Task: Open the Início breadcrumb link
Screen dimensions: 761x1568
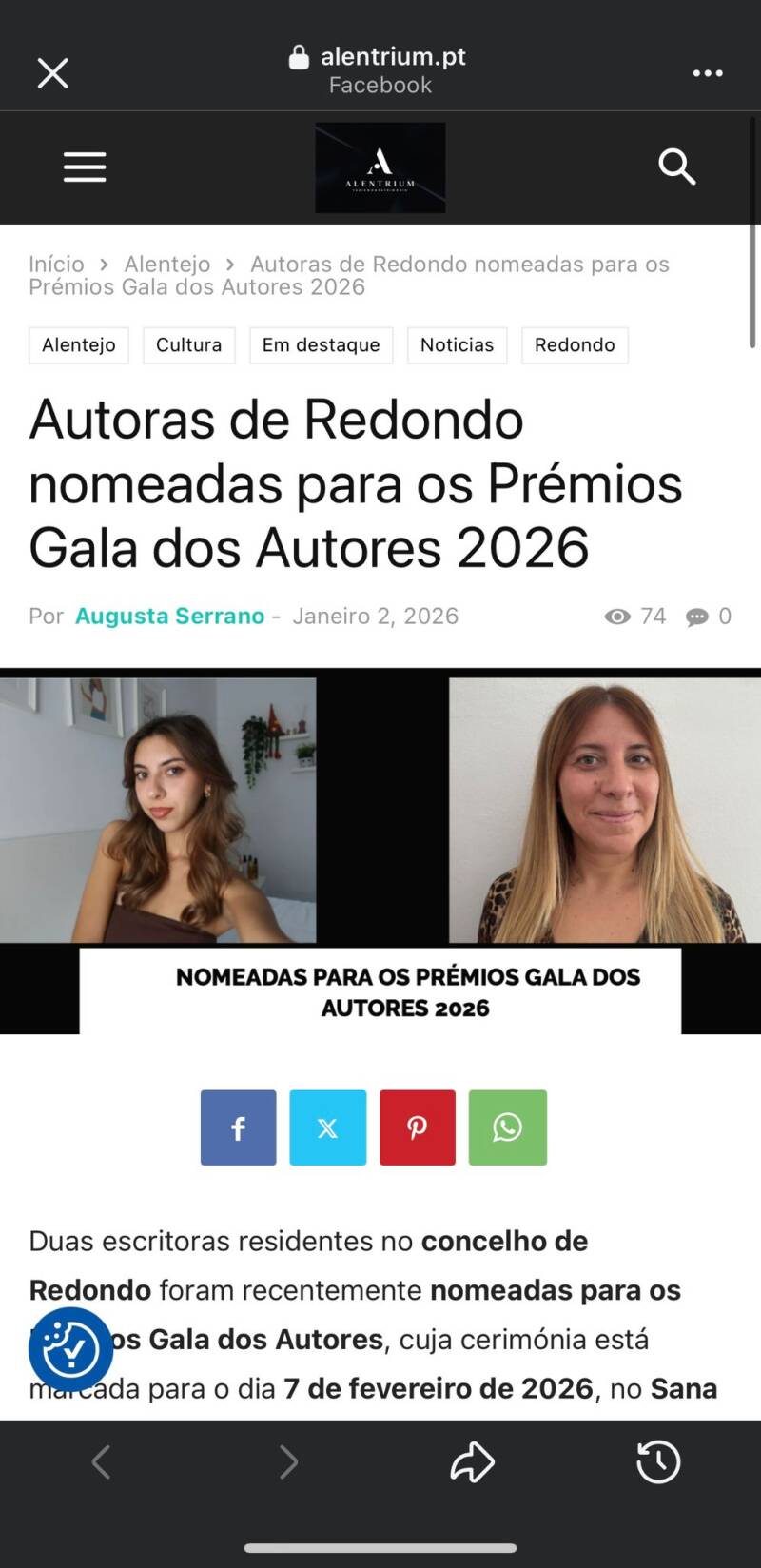Action: tap(56, 264)
